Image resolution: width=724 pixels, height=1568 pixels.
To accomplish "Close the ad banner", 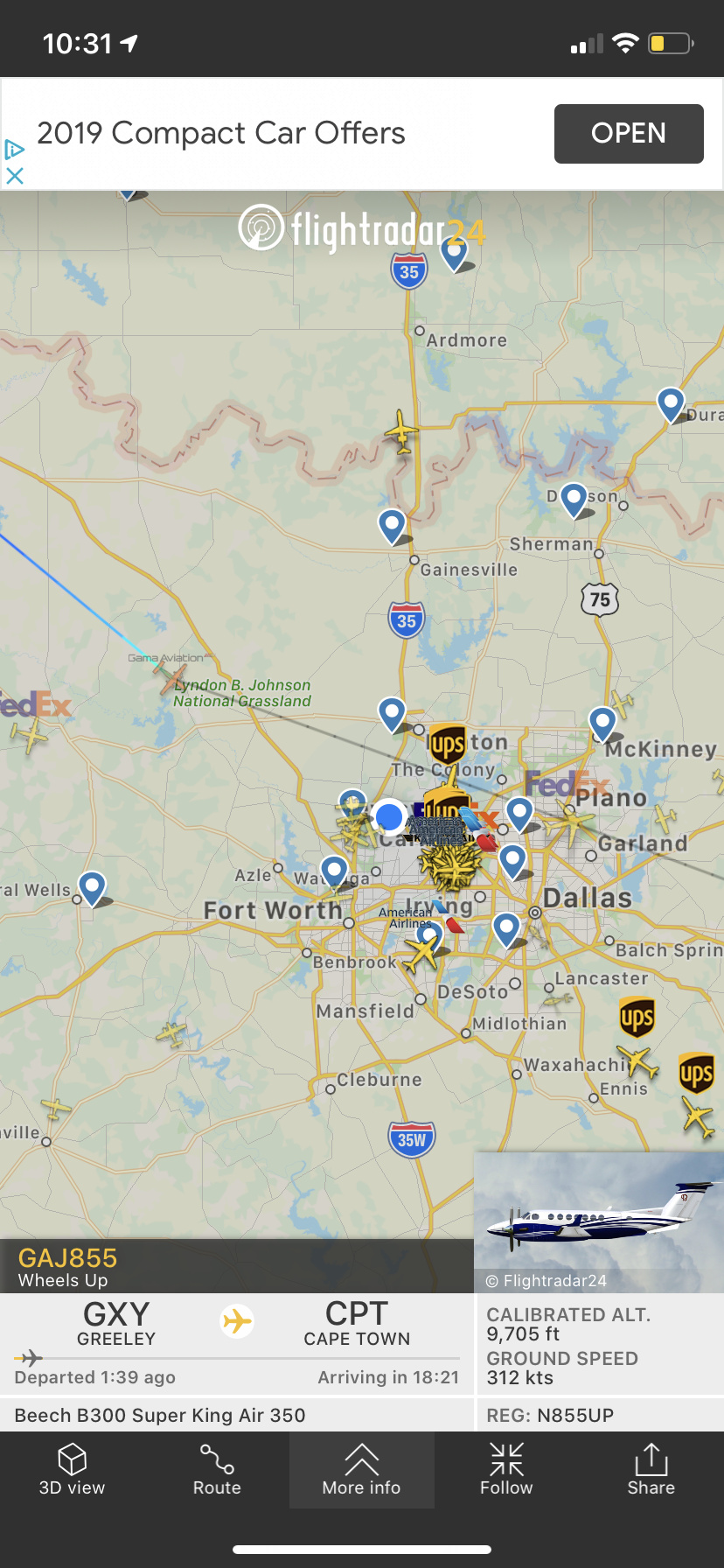I will tap(14, 176).
